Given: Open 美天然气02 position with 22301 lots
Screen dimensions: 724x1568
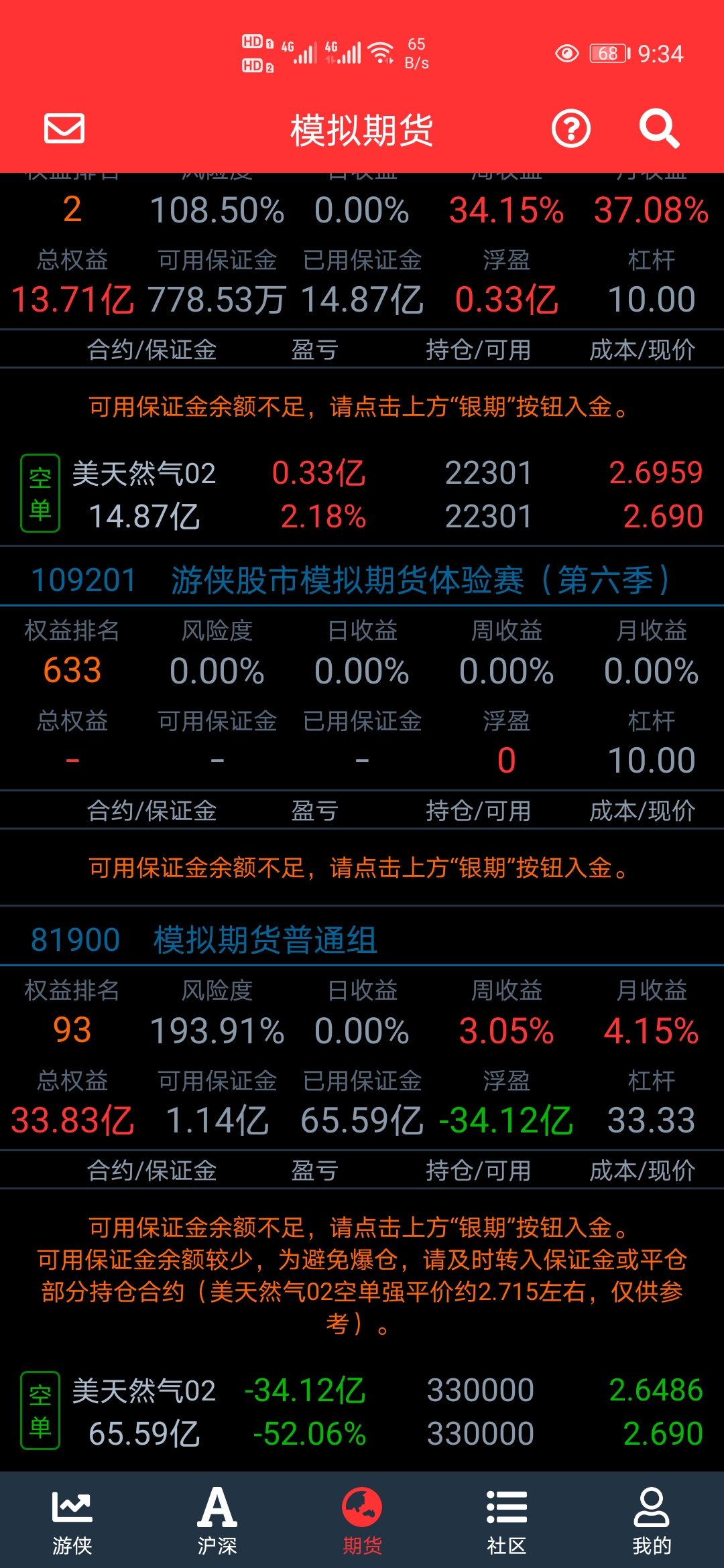Looking at the screenshot, I should [362, 495].
